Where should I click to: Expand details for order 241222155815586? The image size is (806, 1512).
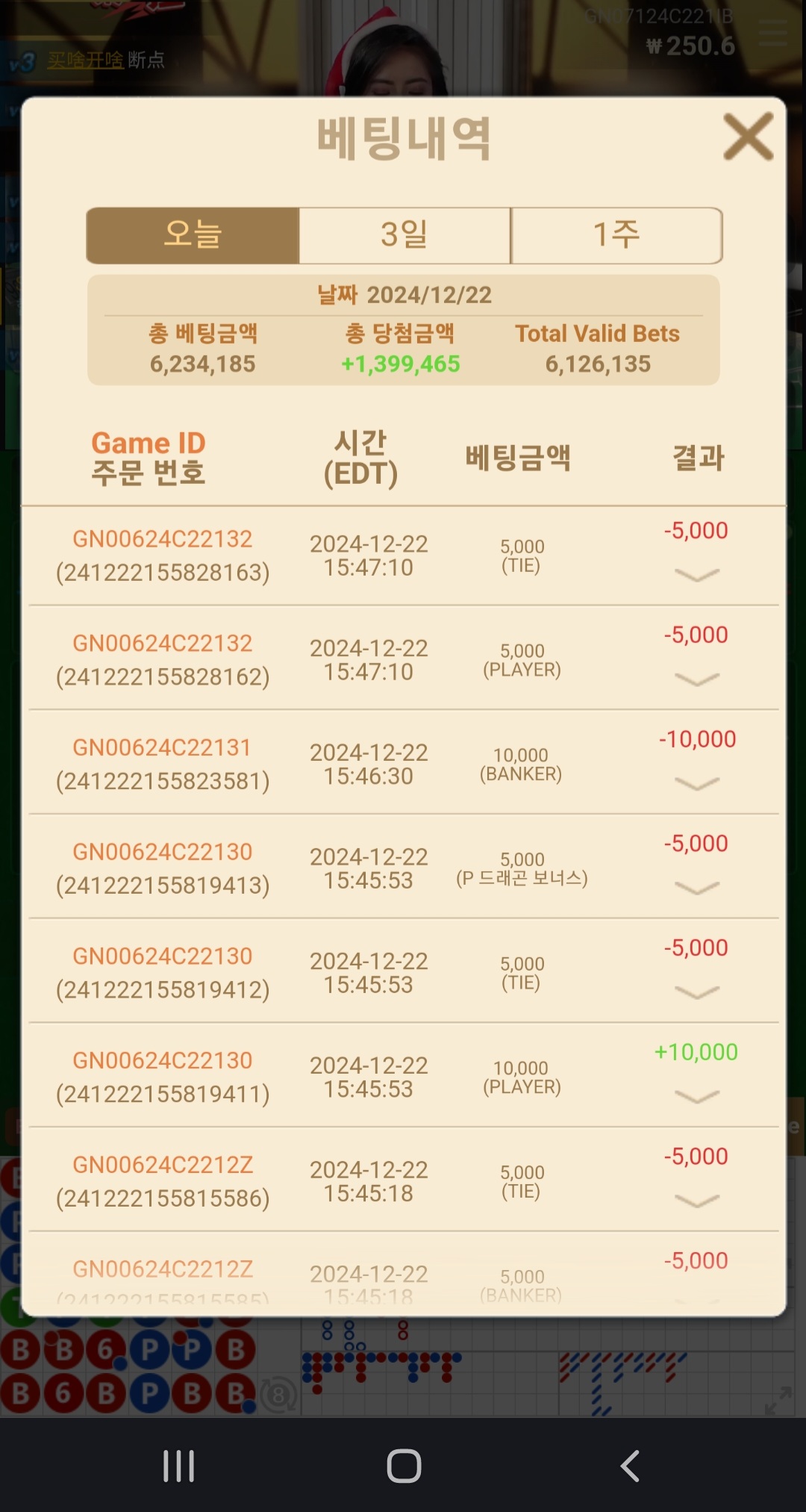pyautogui.click(x=696, y=1201)
